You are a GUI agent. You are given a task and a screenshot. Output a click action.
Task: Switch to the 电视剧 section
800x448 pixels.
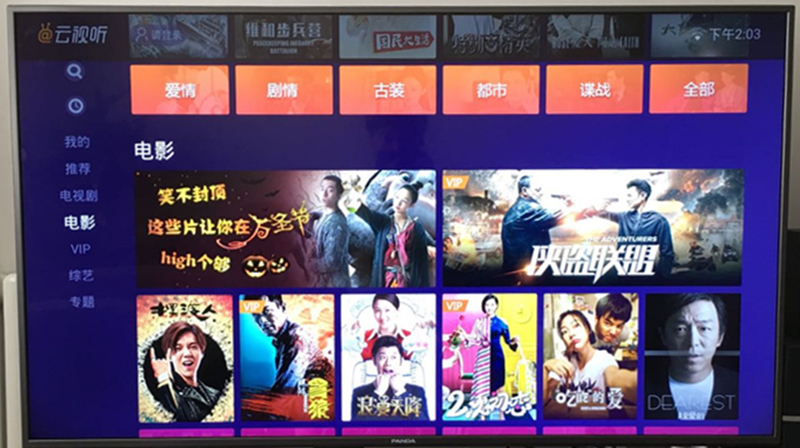[x=77, y=195]
